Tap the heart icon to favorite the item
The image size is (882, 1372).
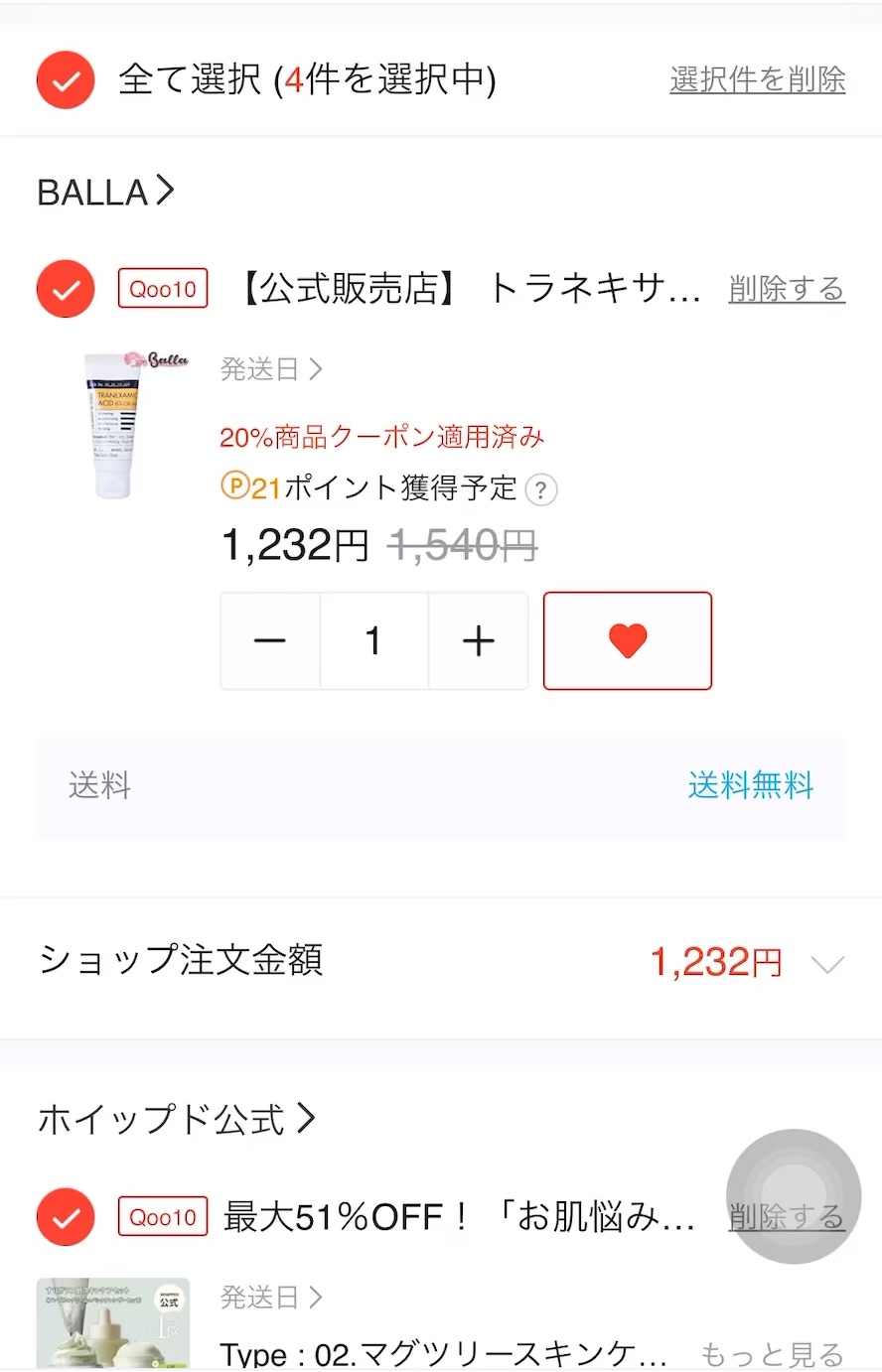click(627, 640)
